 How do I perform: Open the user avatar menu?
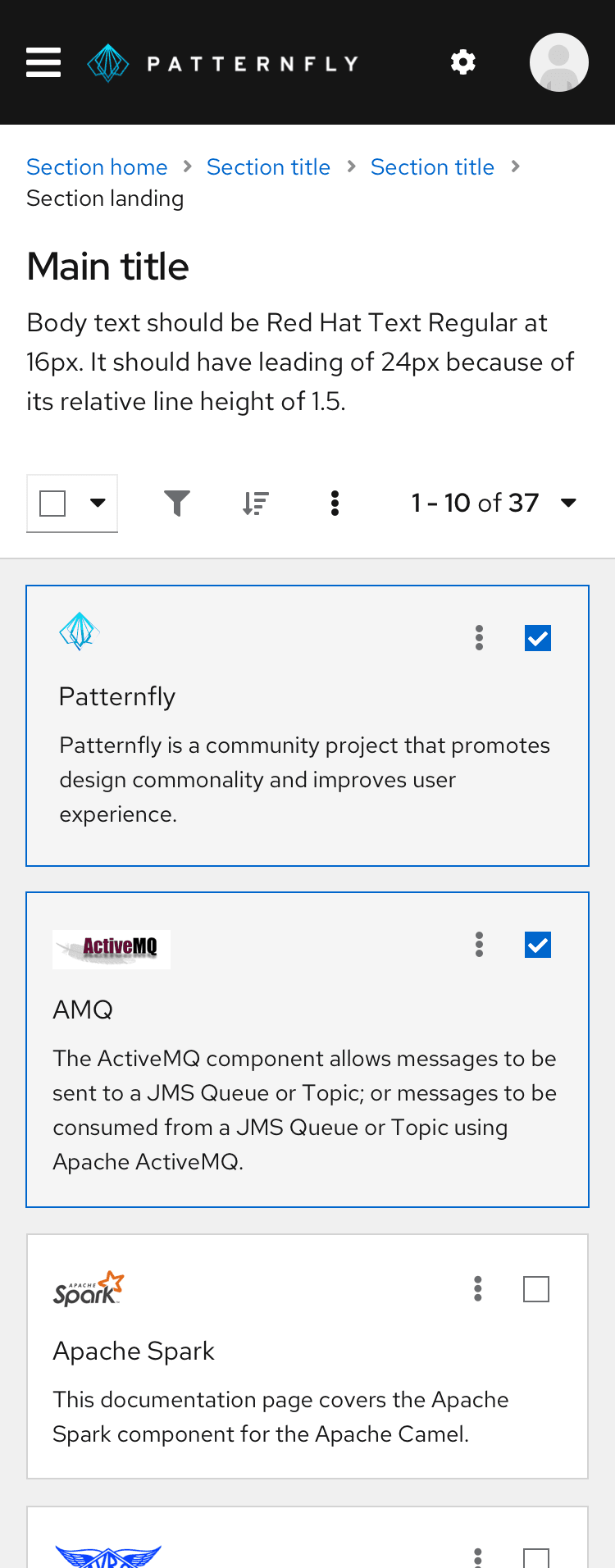(559, 62)
